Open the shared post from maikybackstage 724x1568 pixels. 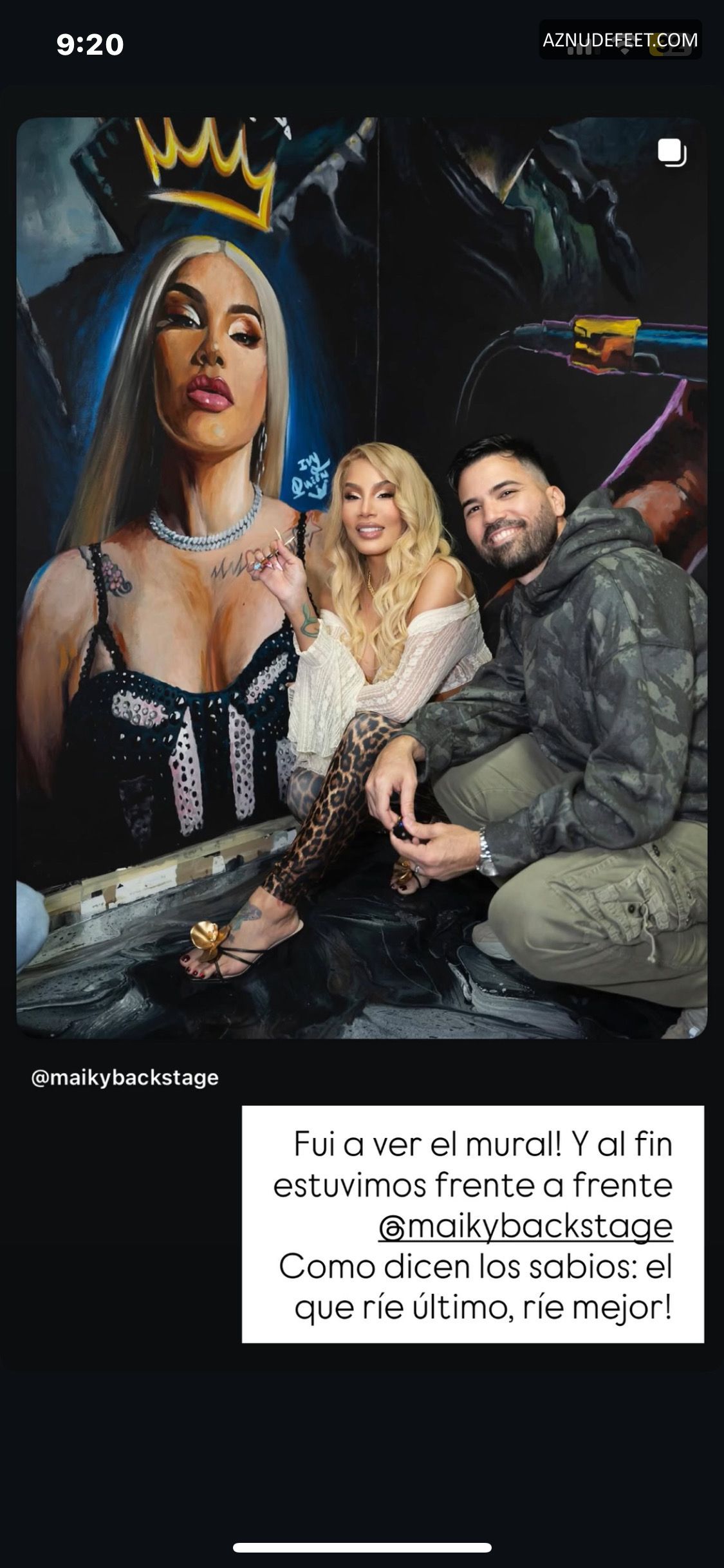pyautogui.click(x=362, y=577)
